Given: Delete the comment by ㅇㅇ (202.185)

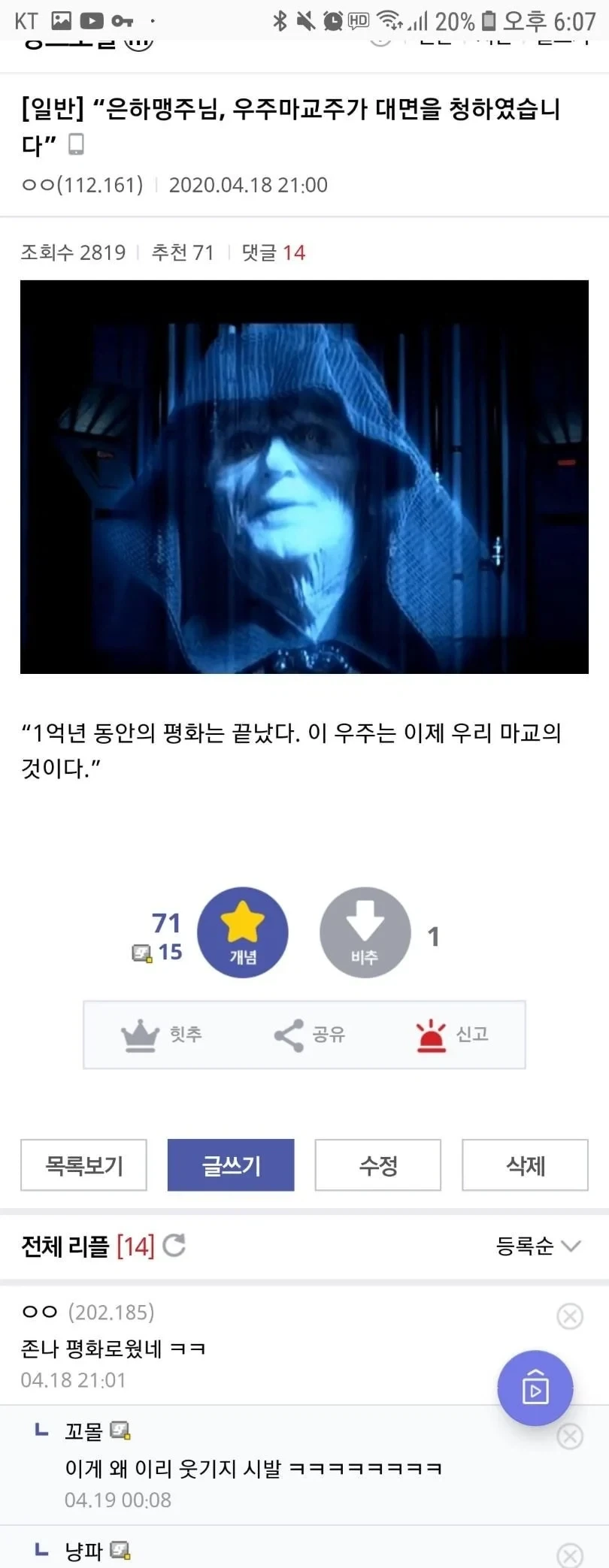Looking at the screenshot, I should pos(570,1316).
